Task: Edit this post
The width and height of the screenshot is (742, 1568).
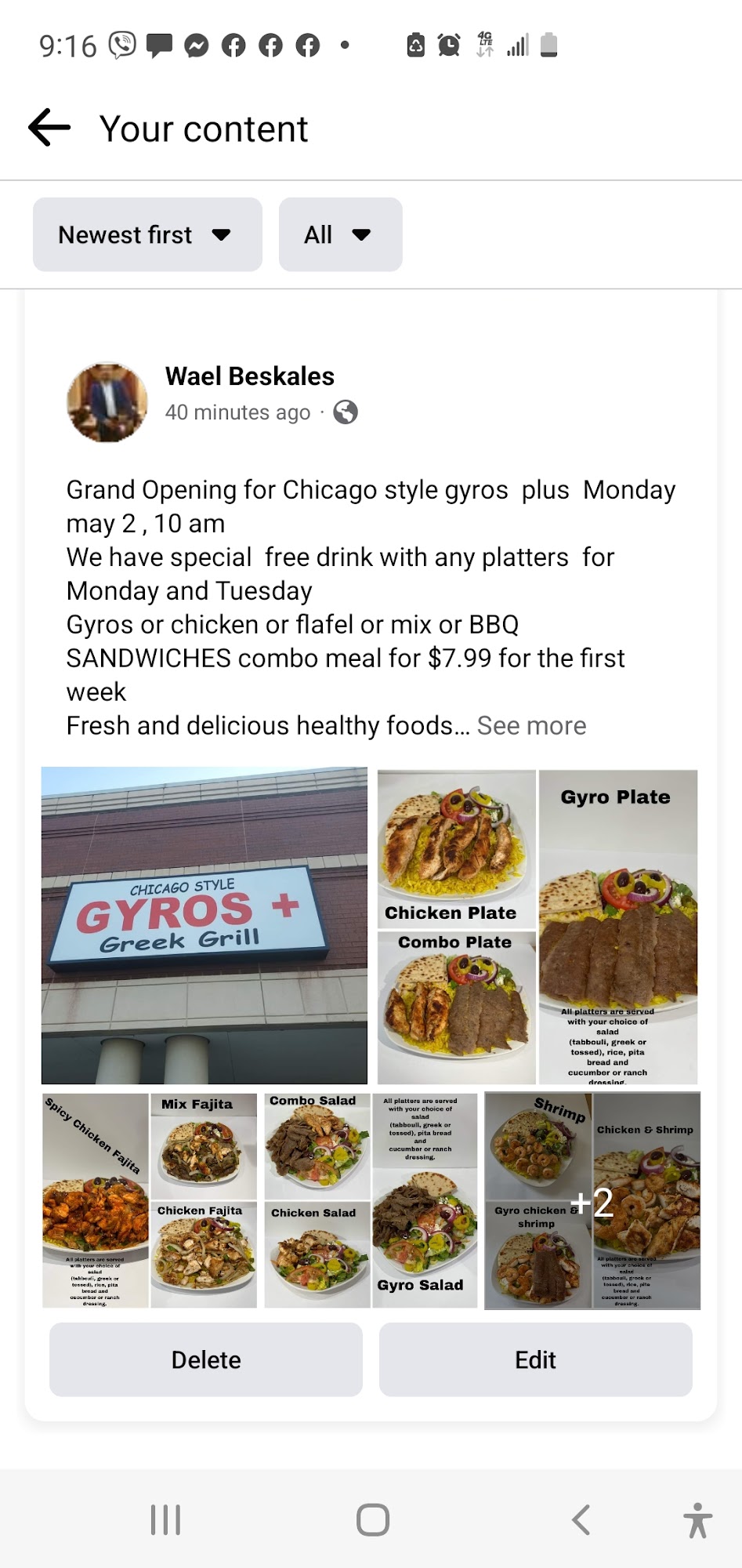Action: [x=535, y=1359]
